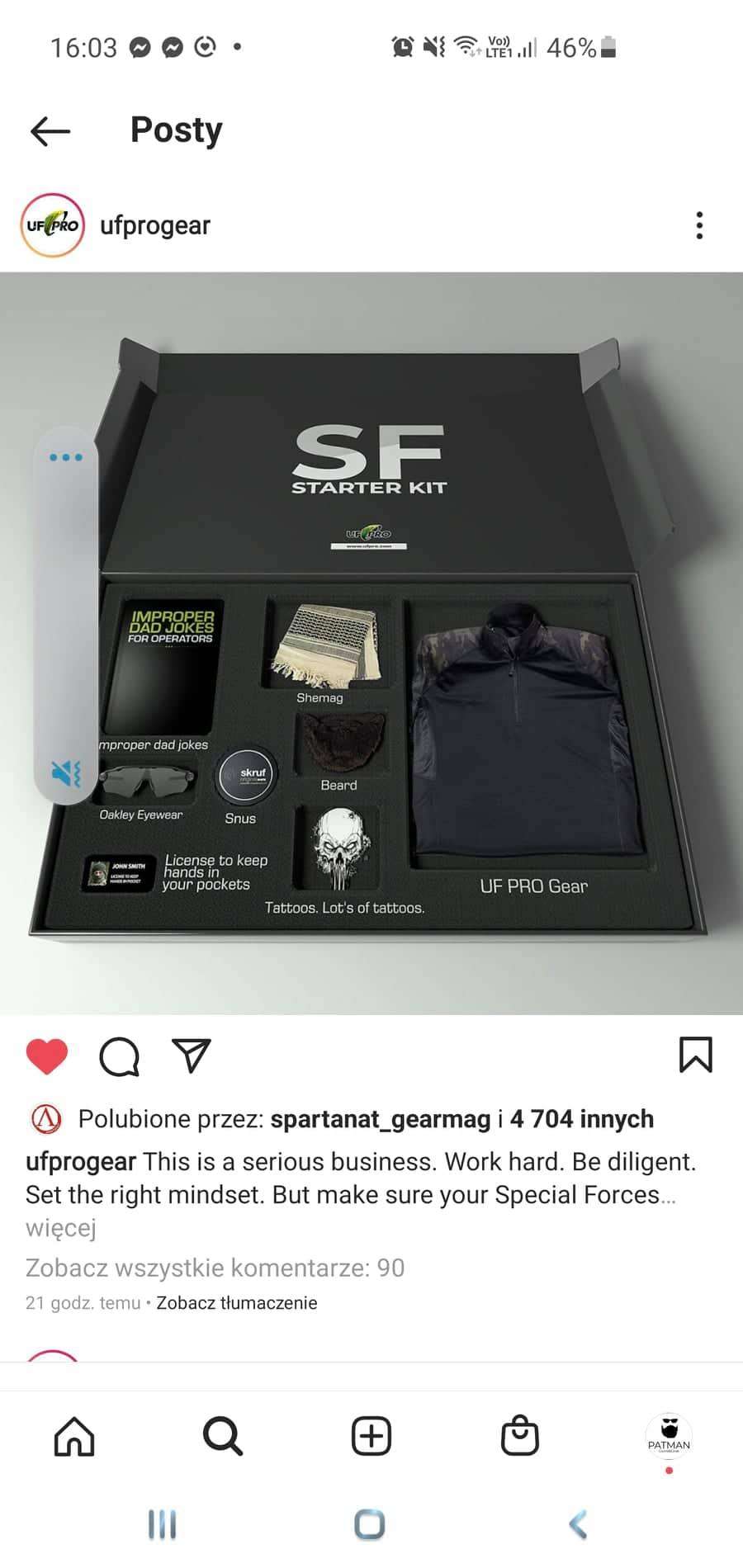Tap the system recent apps button
Image resolution: width=743 pixels, height=1568 pixels.
point(162,1524)
